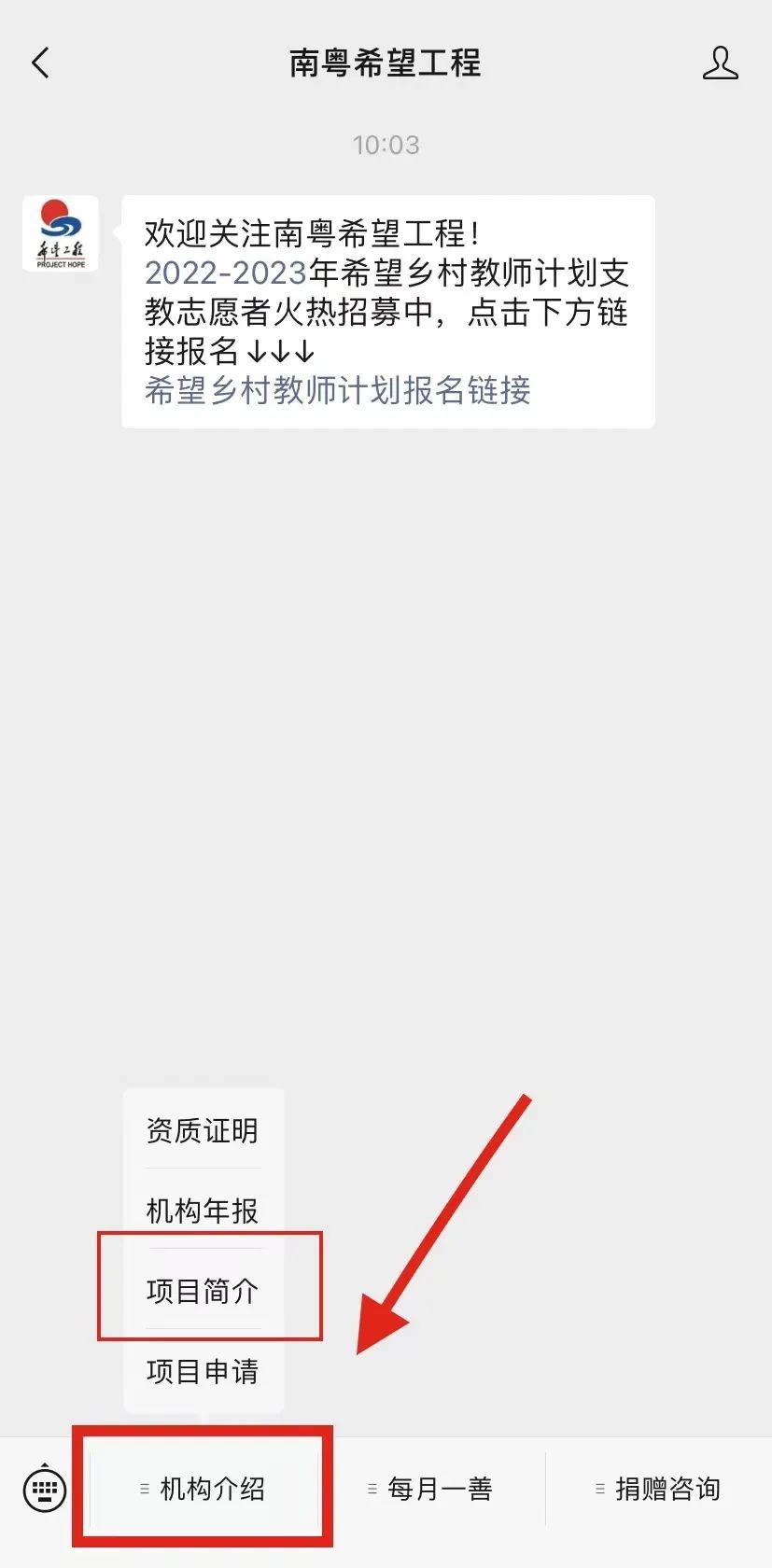Image resolution: width=772 pixels, height=1568 pixels.
Task: Choose 项目简介 in the menu
Action: click(203, 1291)
